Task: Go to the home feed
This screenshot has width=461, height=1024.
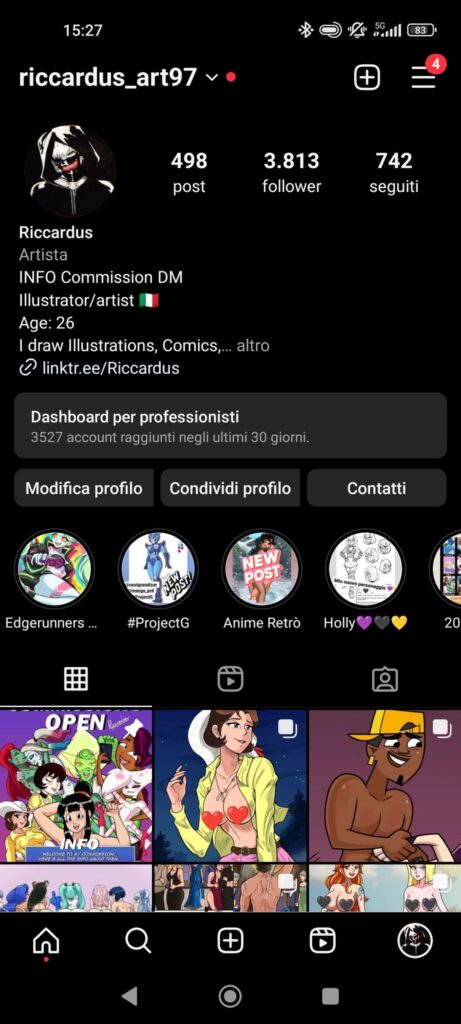Action: tap(46, 942)
